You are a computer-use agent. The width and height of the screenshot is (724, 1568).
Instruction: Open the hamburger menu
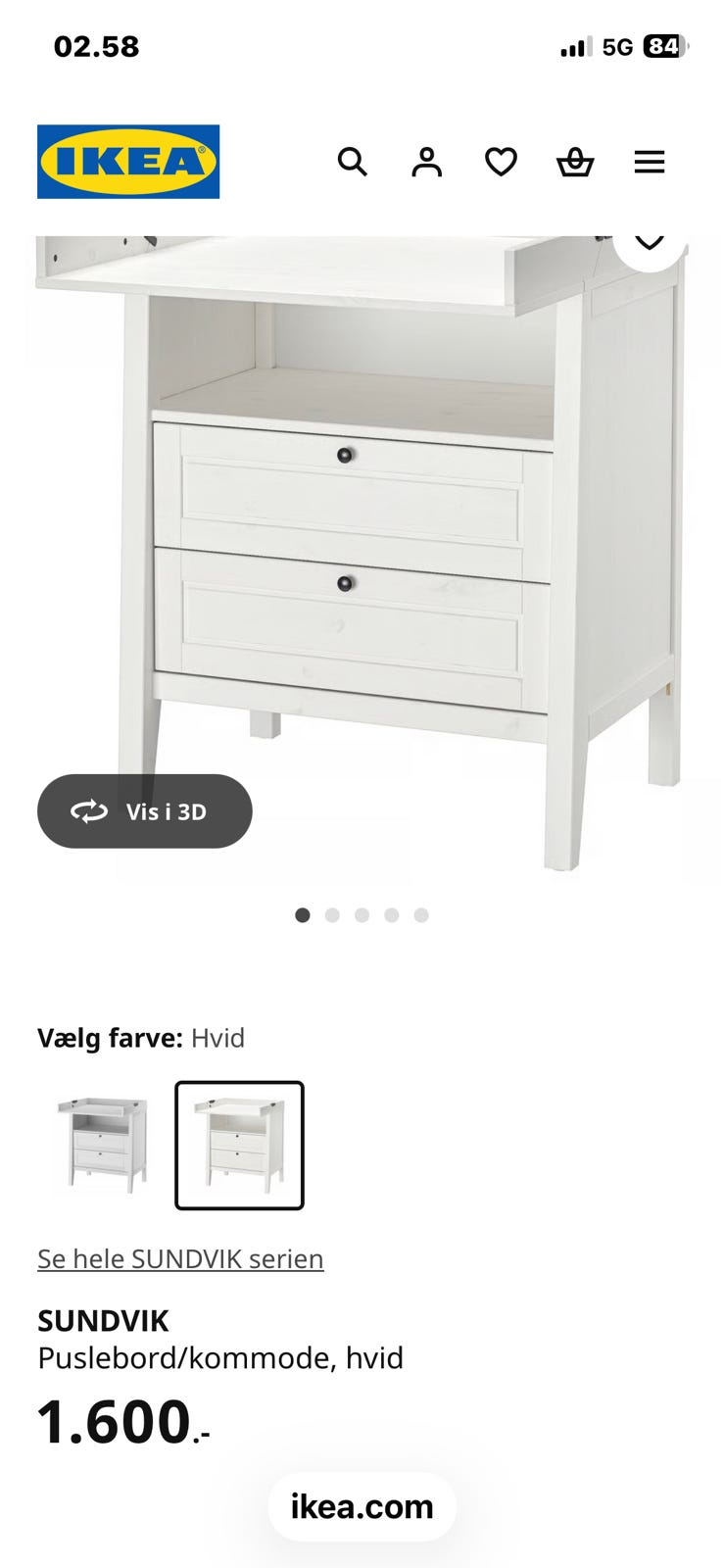(x=649, y=162)
